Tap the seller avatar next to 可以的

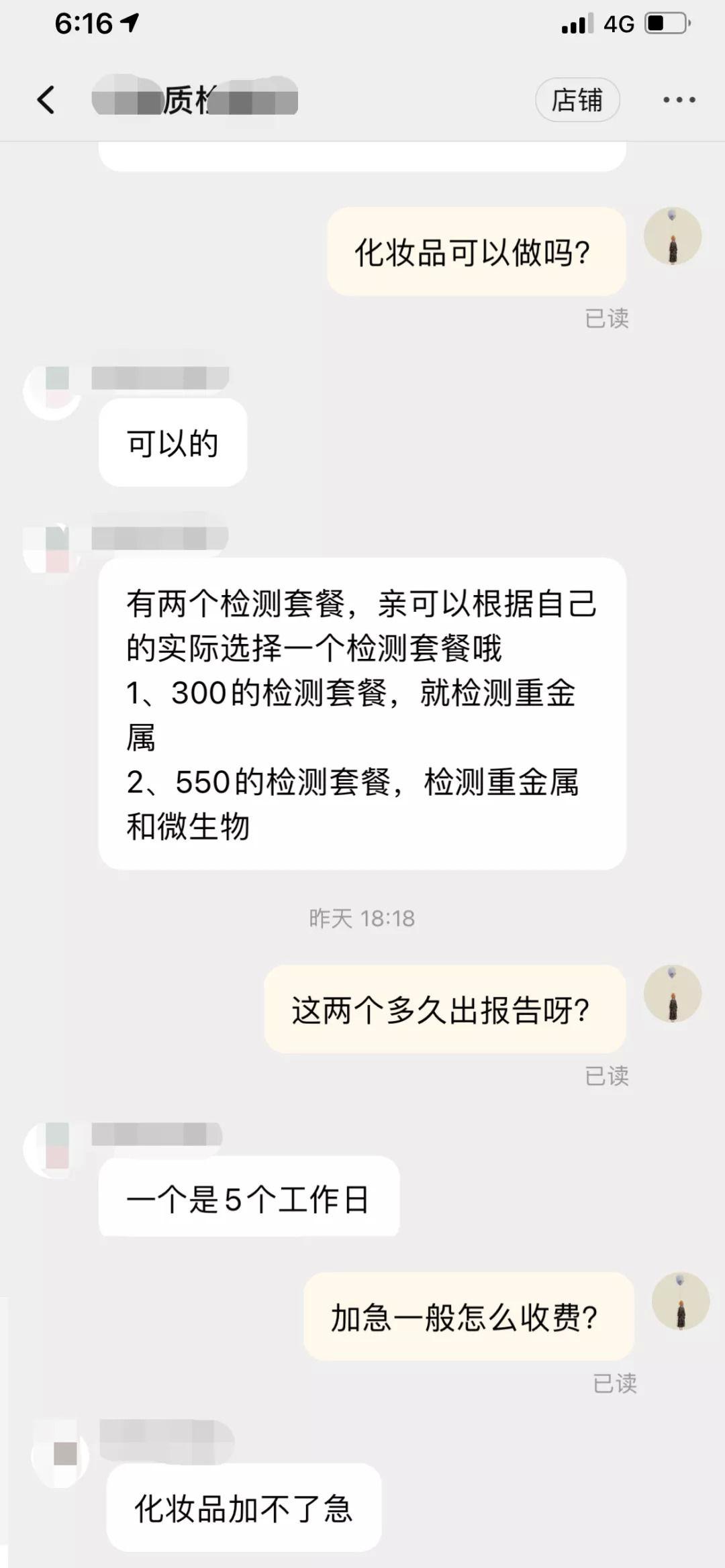tap(52, 390)
